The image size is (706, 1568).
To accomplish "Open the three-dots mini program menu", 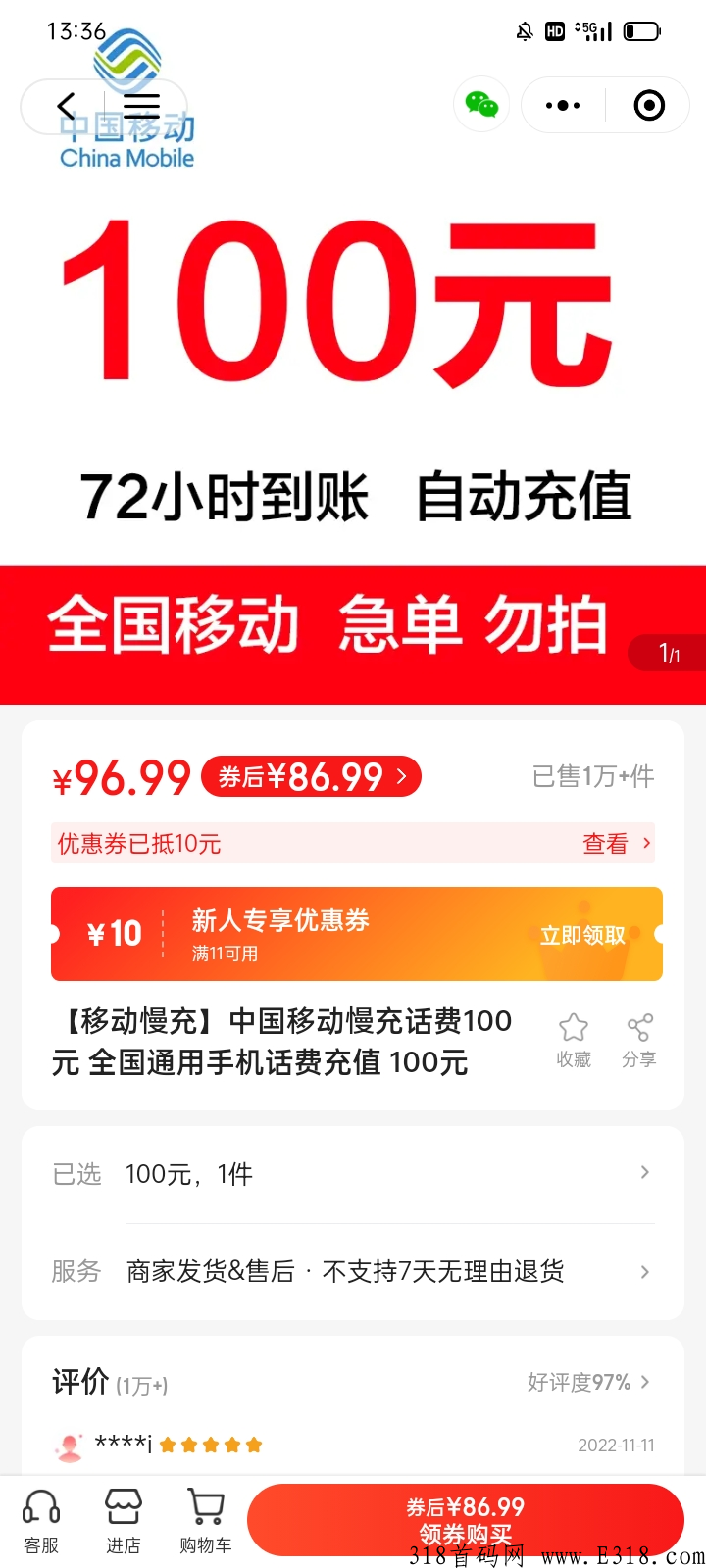I will [562, 105].
